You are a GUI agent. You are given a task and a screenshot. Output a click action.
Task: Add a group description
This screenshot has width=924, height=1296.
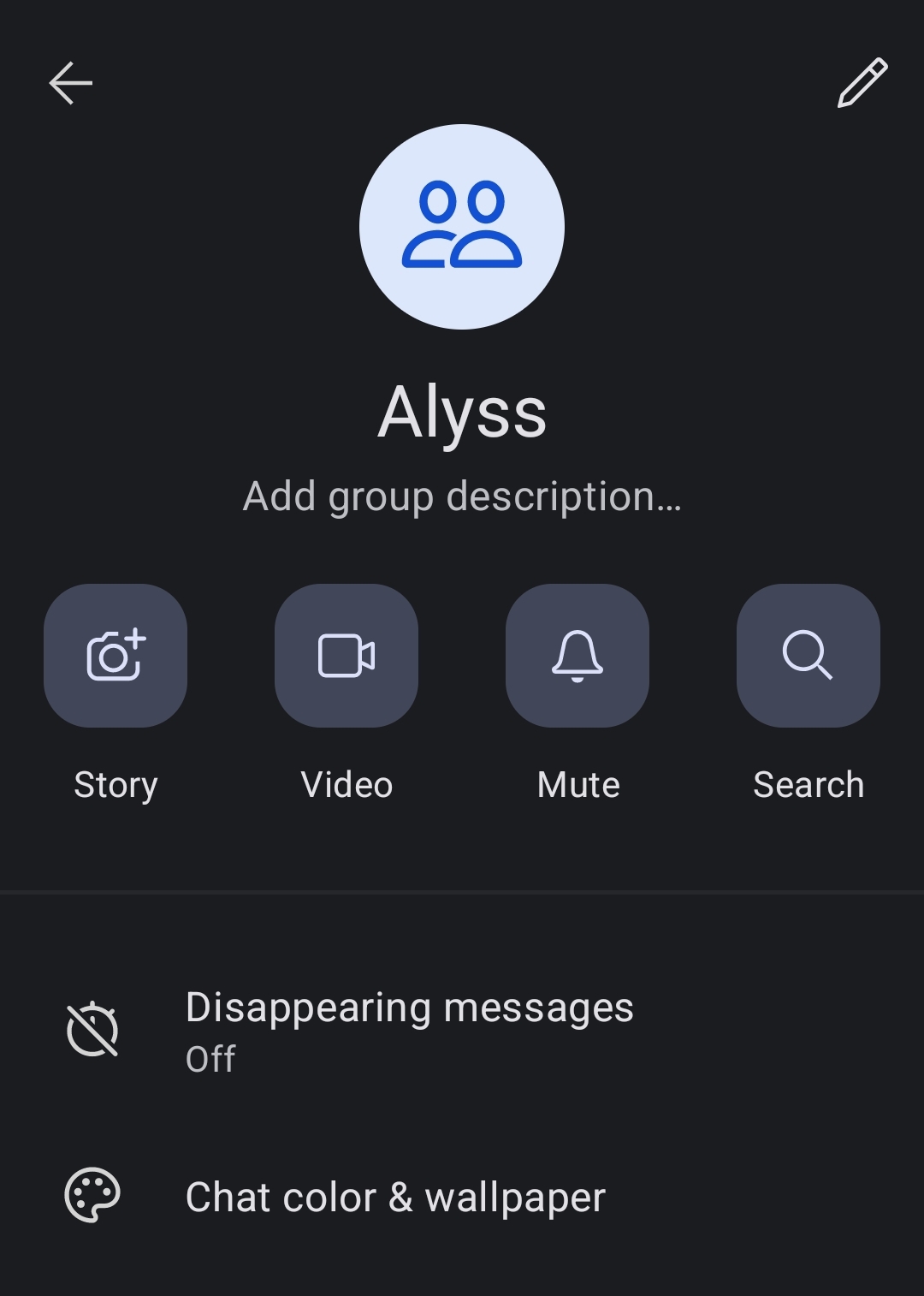pyautogui.click(x=462, y=496)
